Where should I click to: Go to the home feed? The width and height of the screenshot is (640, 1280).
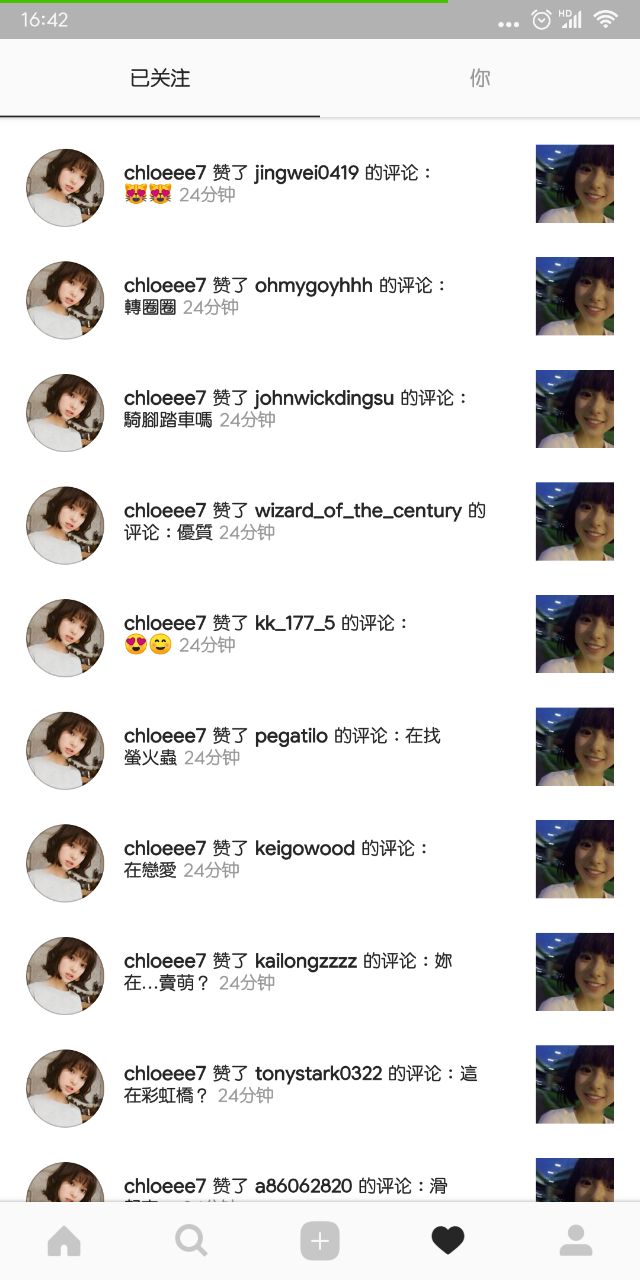coord(64,1241)
